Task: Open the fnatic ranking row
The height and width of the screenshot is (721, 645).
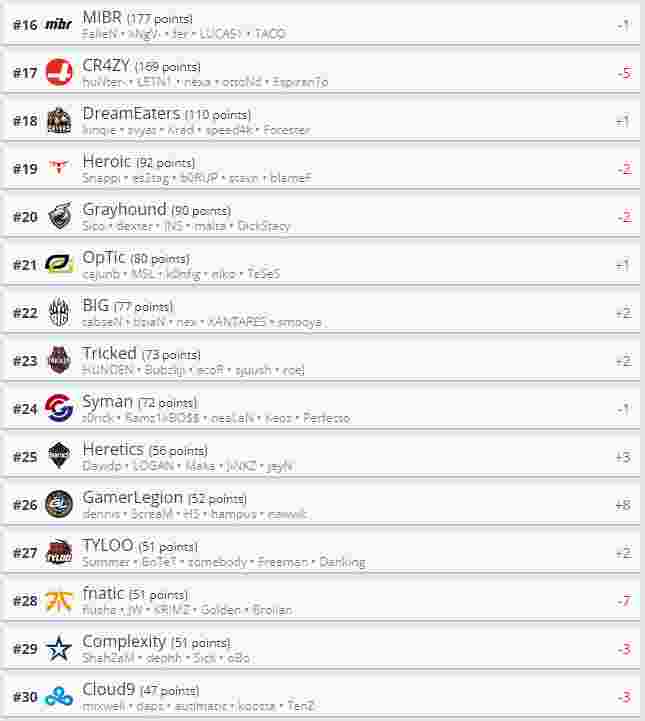Action: [x=320, y=600]
